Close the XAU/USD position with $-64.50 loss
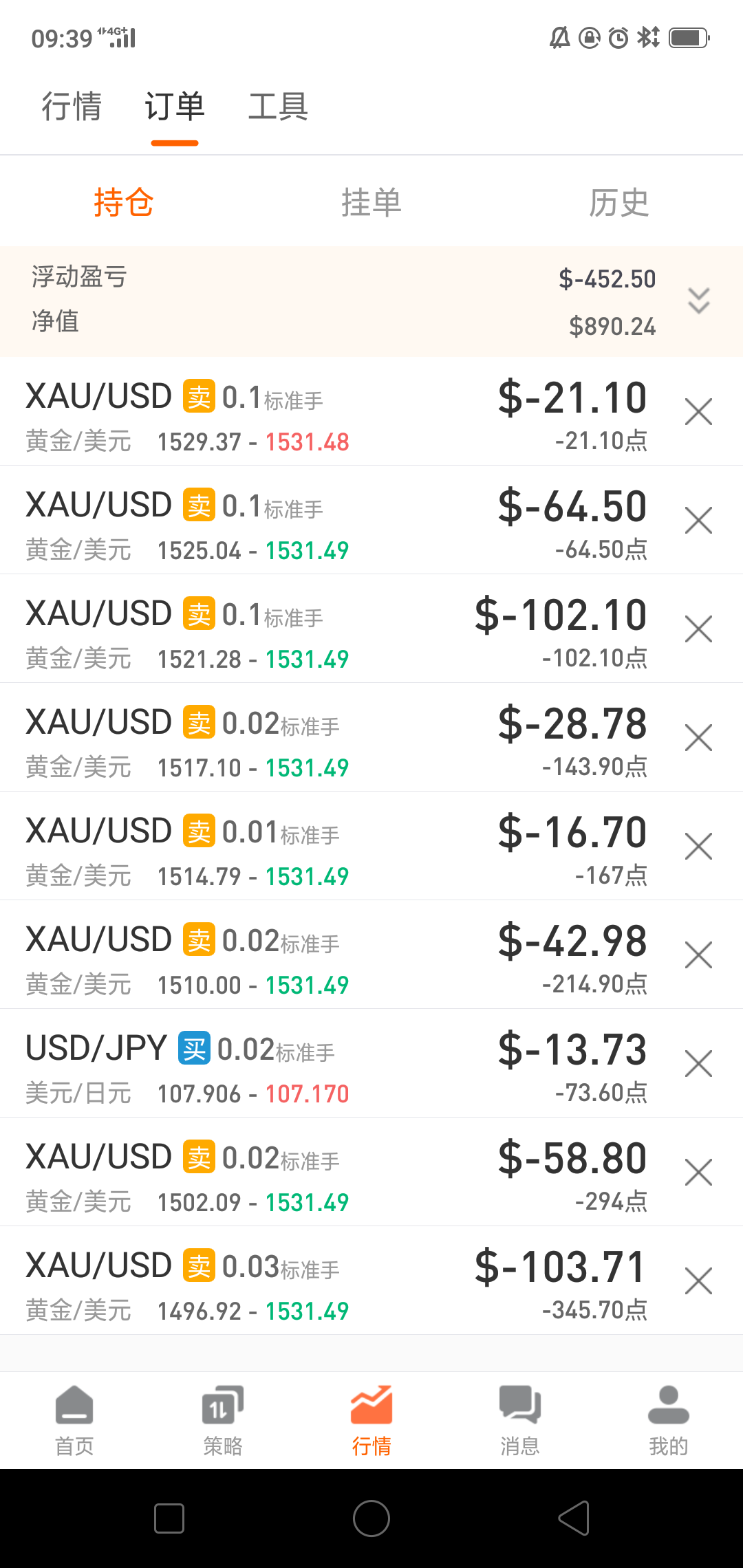This screenshot has height=1568, width=743. [699, 521]
